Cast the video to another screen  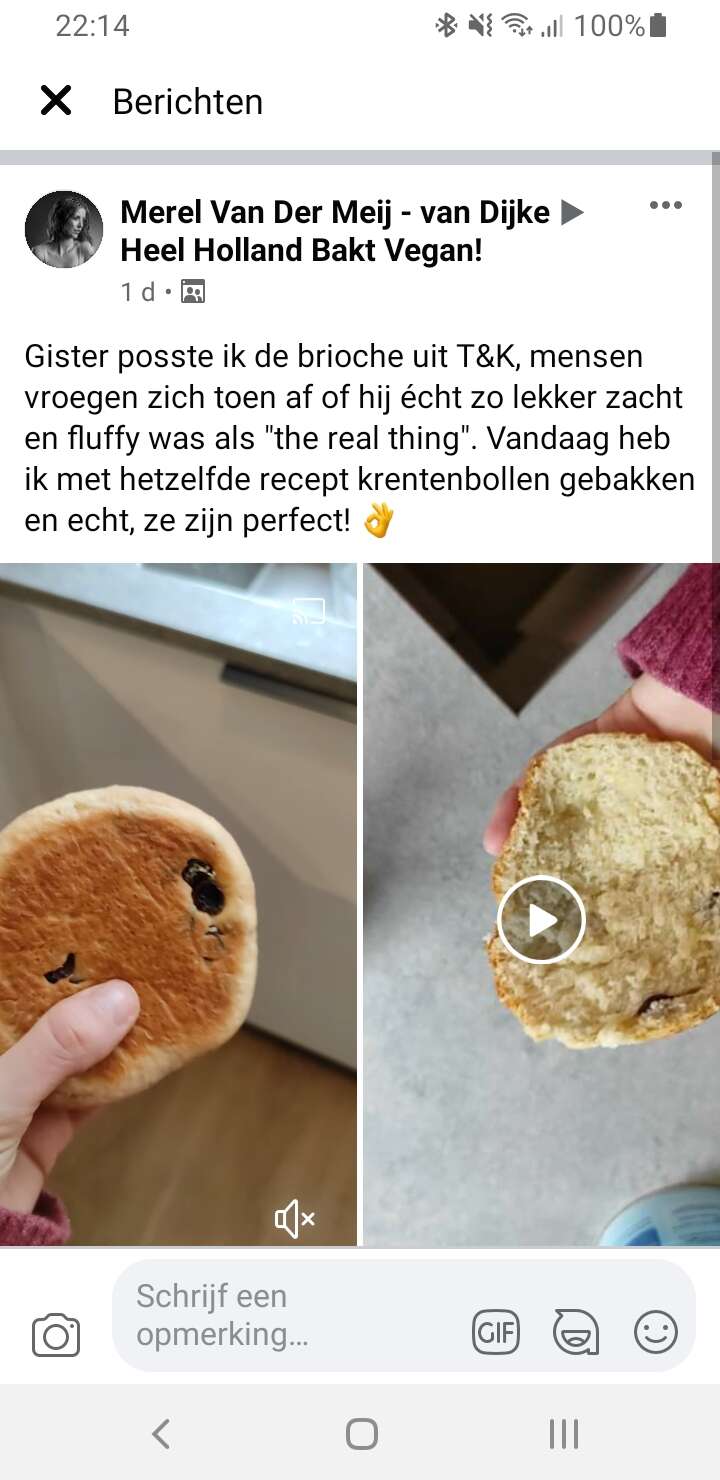tap(309, 610)
